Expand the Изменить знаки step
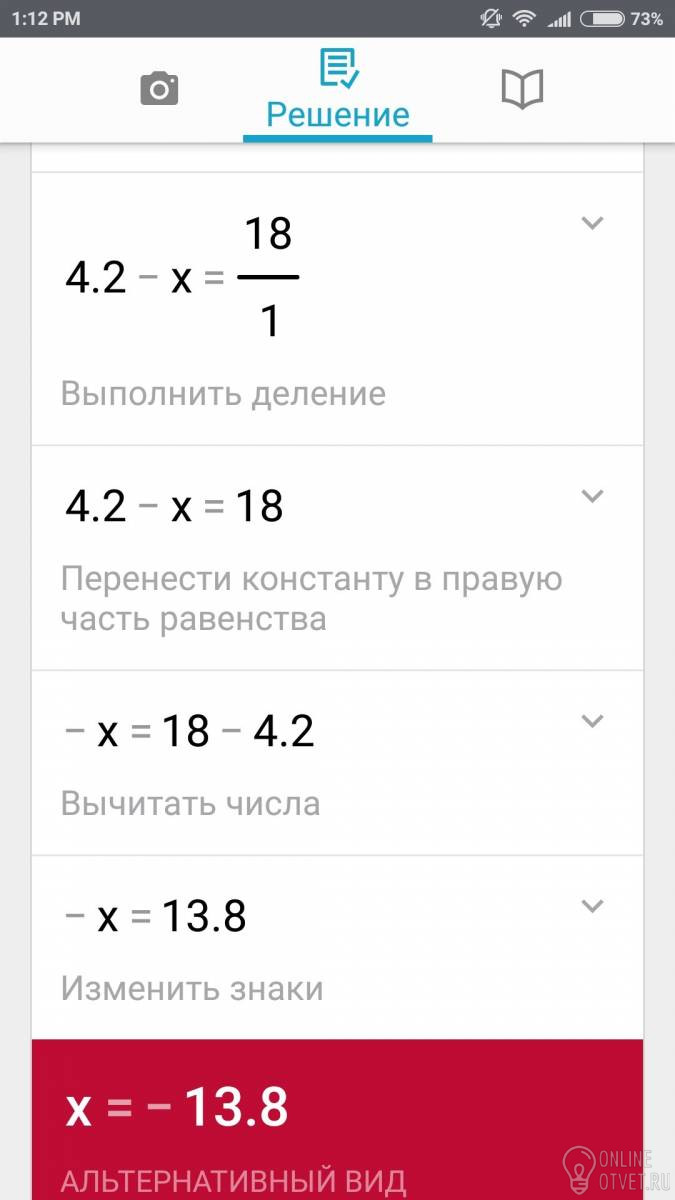Screen dimensions: 675x1200 pos(593,906)
